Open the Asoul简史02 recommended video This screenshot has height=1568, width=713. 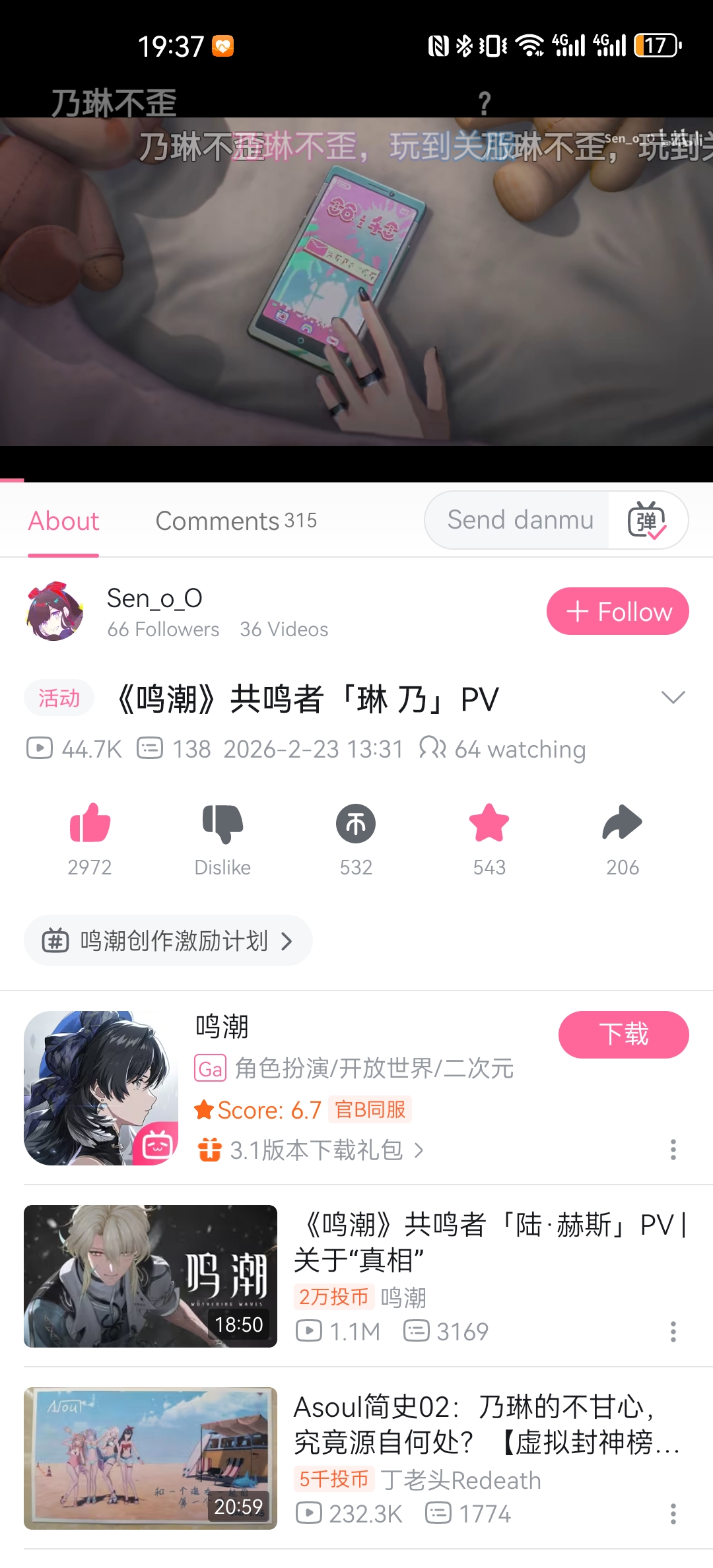pyautogui.click(x=356, y=1458)
